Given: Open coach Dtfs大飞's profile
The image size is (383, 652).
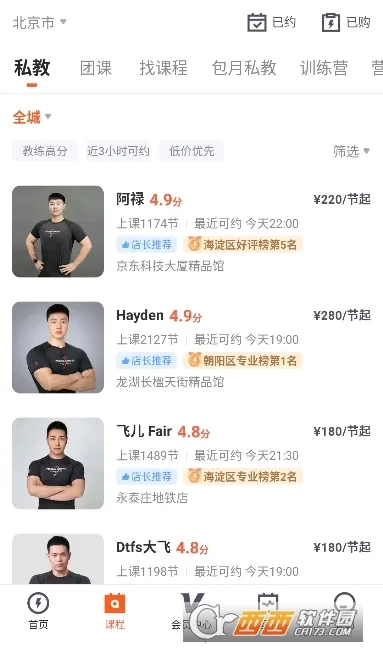Looking at the screenshot, I should [191, 559].
